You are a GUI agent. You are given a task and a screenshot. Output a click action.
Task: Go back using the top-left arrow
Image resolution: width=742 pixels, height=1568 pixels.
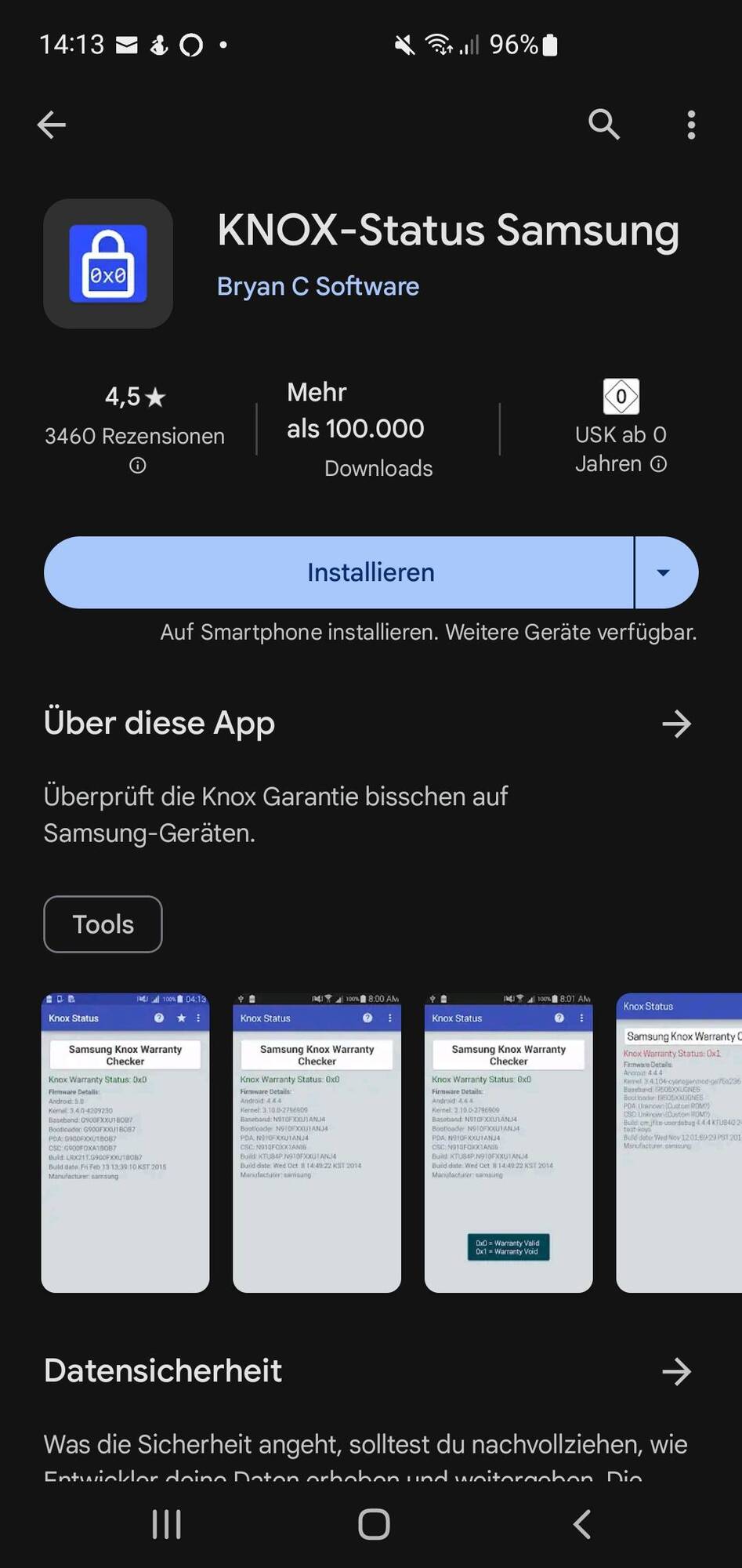click(x=52, y=125)
